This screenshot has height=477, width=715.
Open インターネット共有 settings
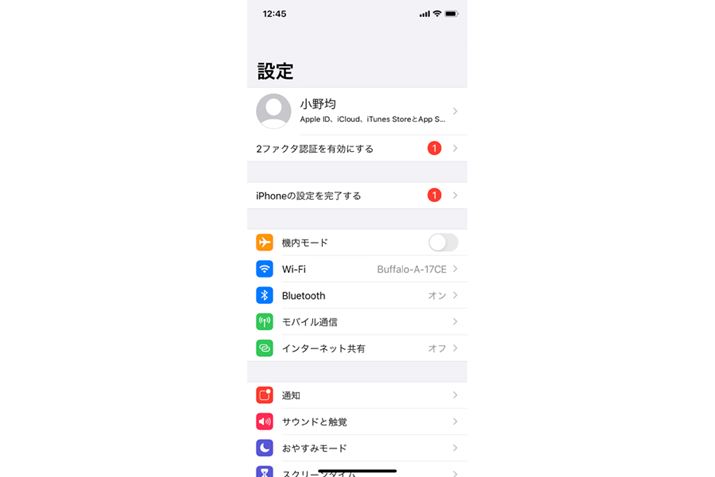coord(356,348)
